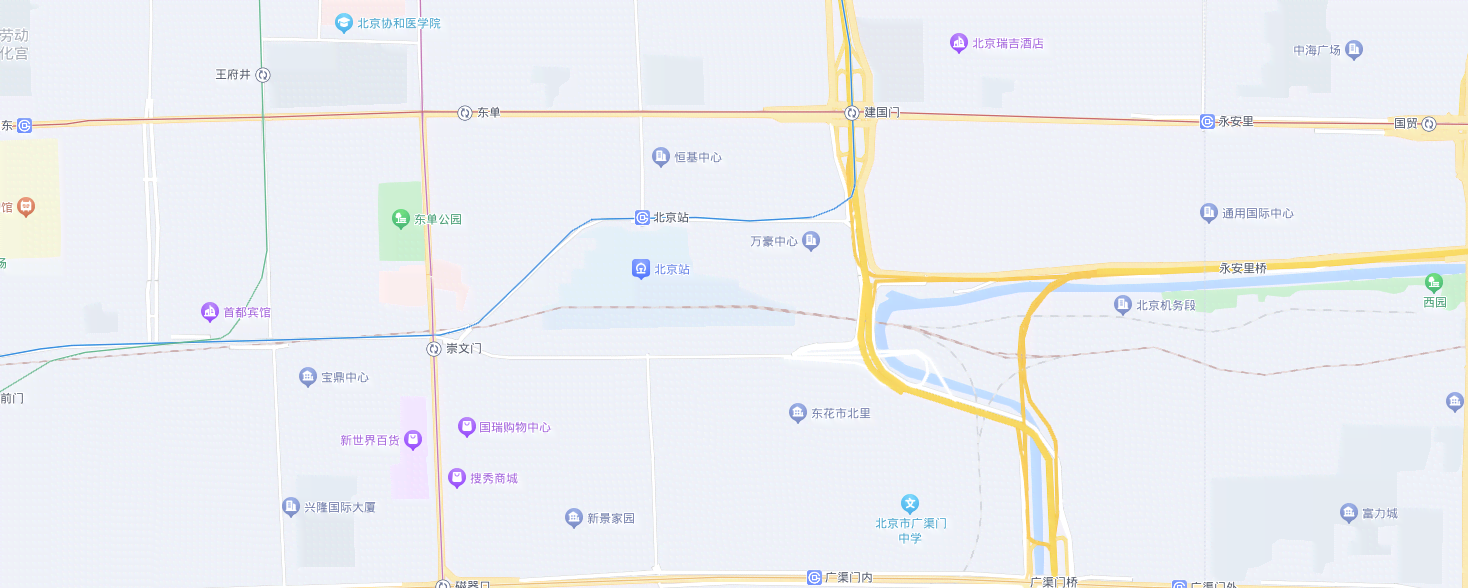Image resolution: width=1468 pixels, height=588 pixels.
Task: Select the 万豪中心 building marker
Action: [811, 240]
